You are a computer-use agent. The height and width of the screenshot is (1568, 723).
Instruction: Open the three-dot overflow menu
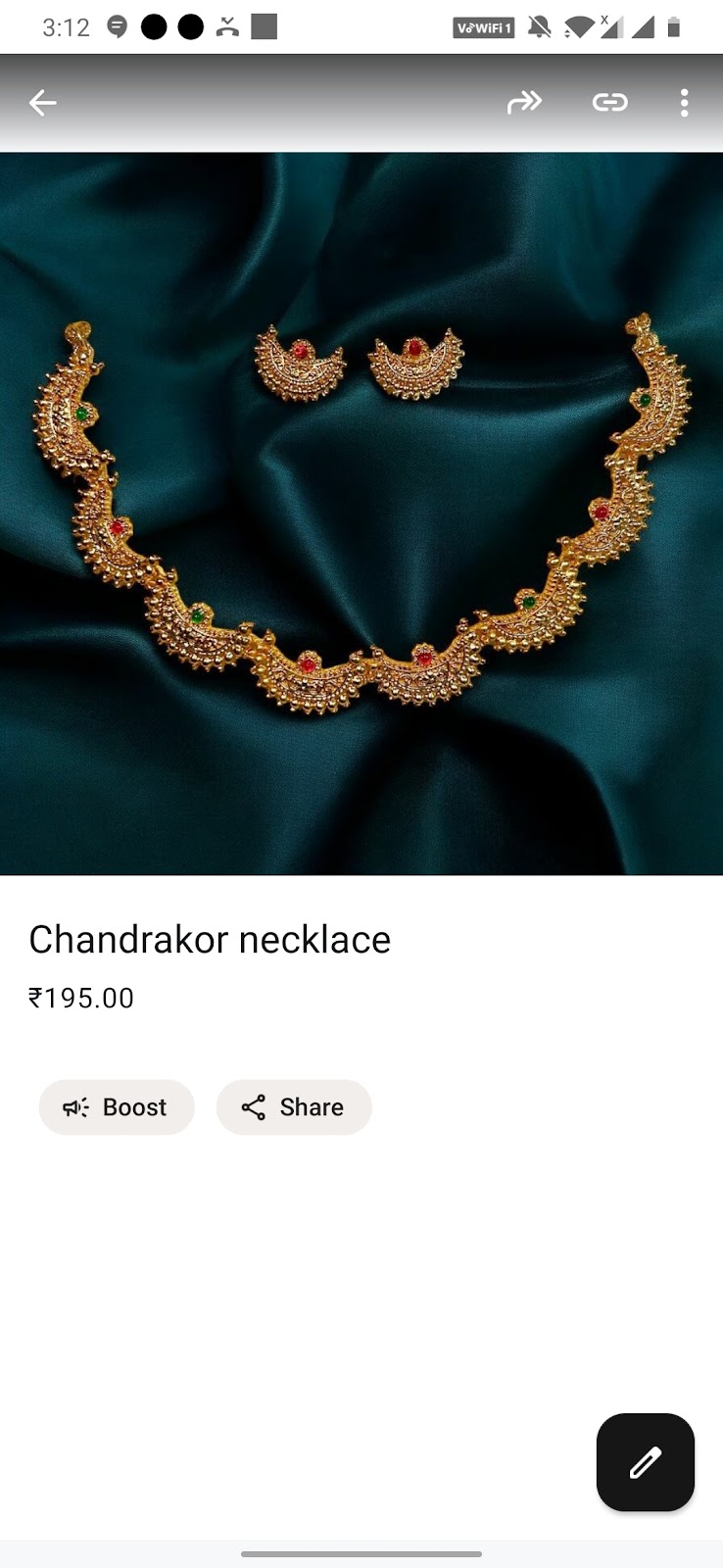tap(684, 102)
